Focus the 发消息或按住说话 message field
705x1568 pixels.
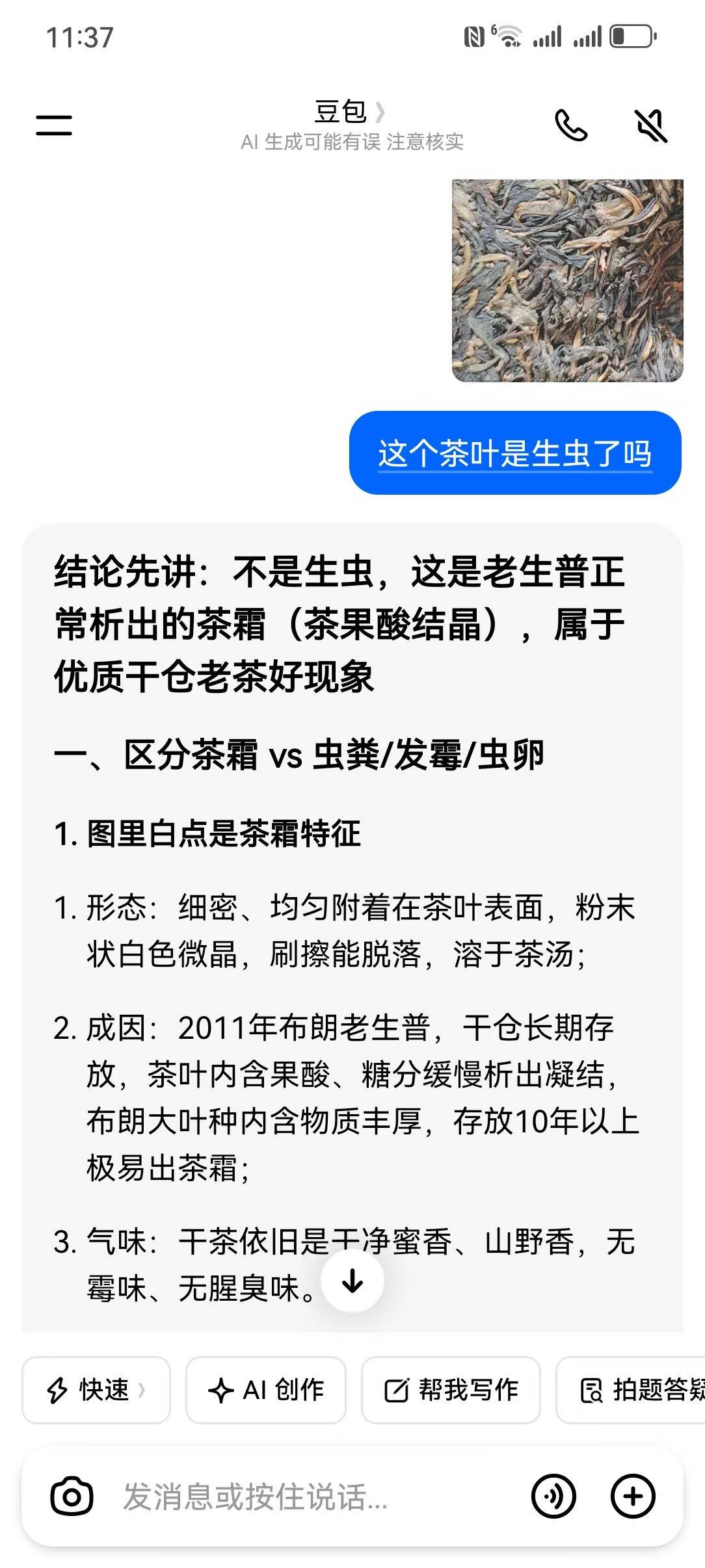click(312, 1496)
